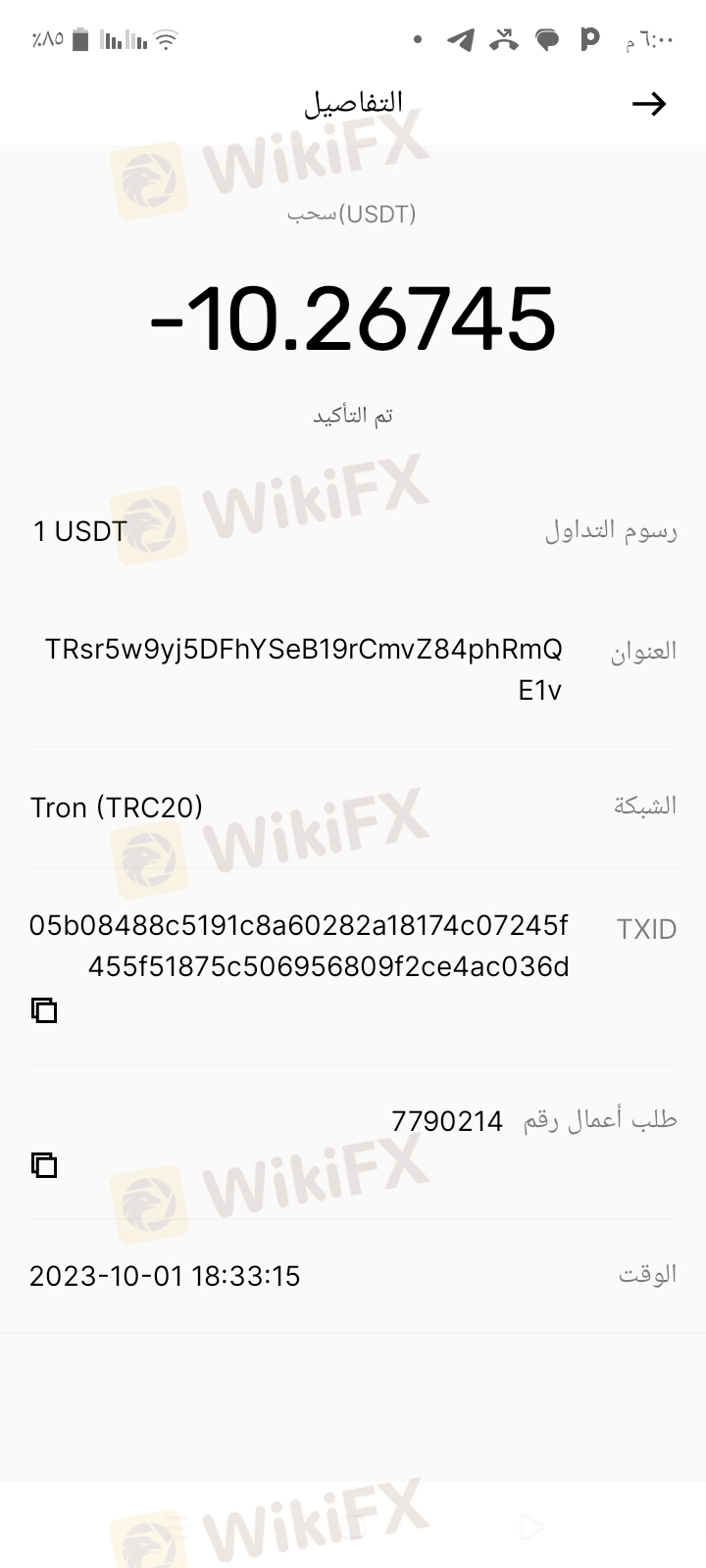Copy the business order number 7790214
This screenshot has height=1568, width=706.
(44, 1164)
